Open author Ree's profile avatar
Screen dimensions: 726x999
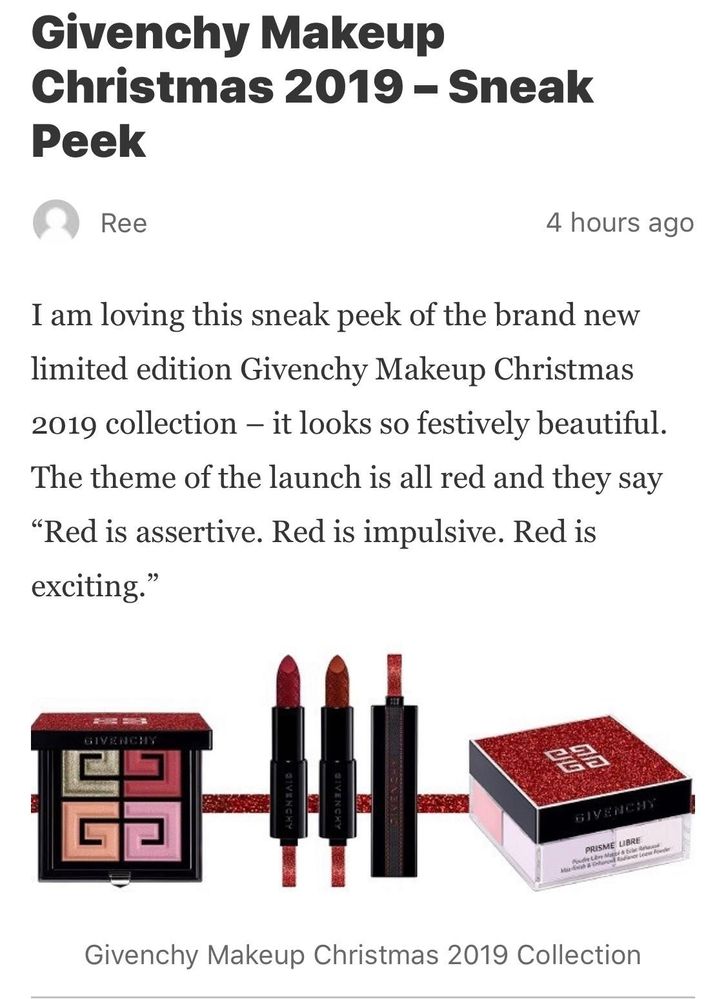[x=56, y=222]
